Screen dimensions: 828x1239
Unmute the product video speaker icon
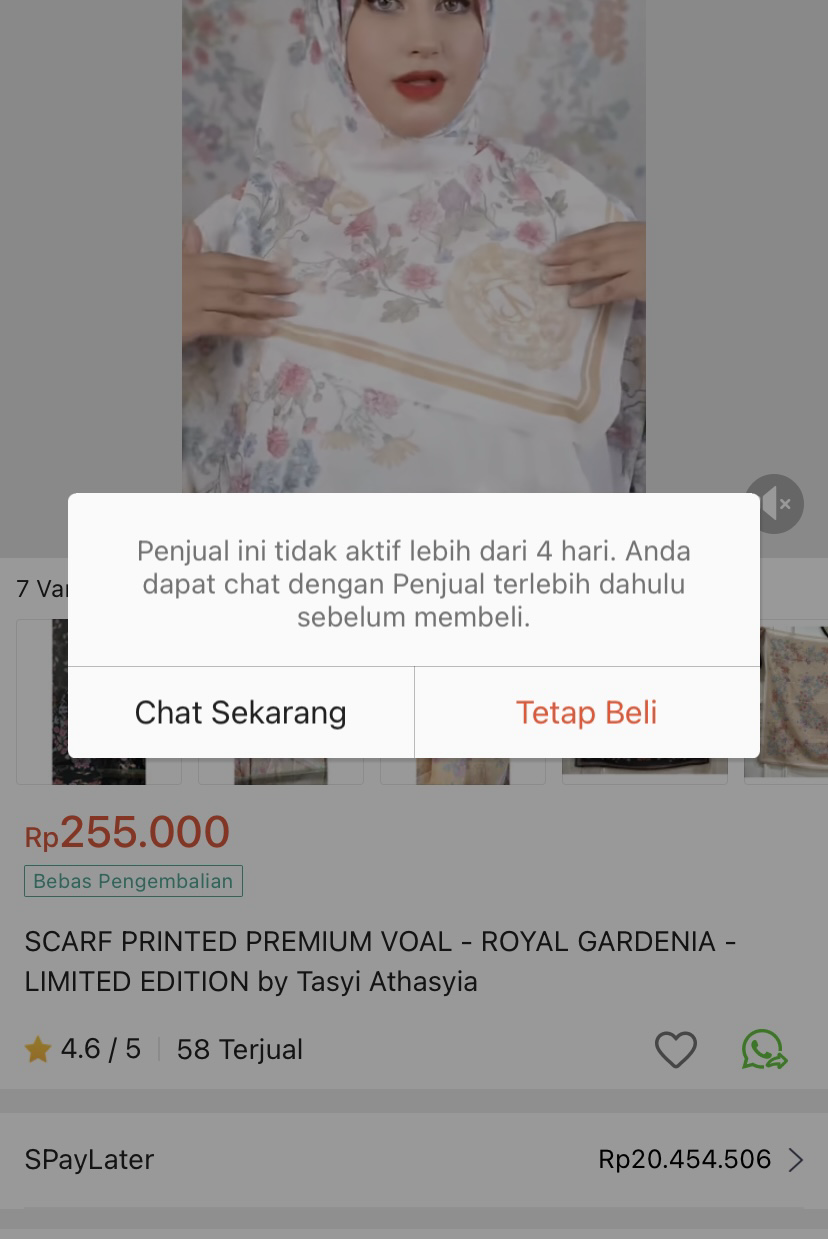click(x=774, y=504)
